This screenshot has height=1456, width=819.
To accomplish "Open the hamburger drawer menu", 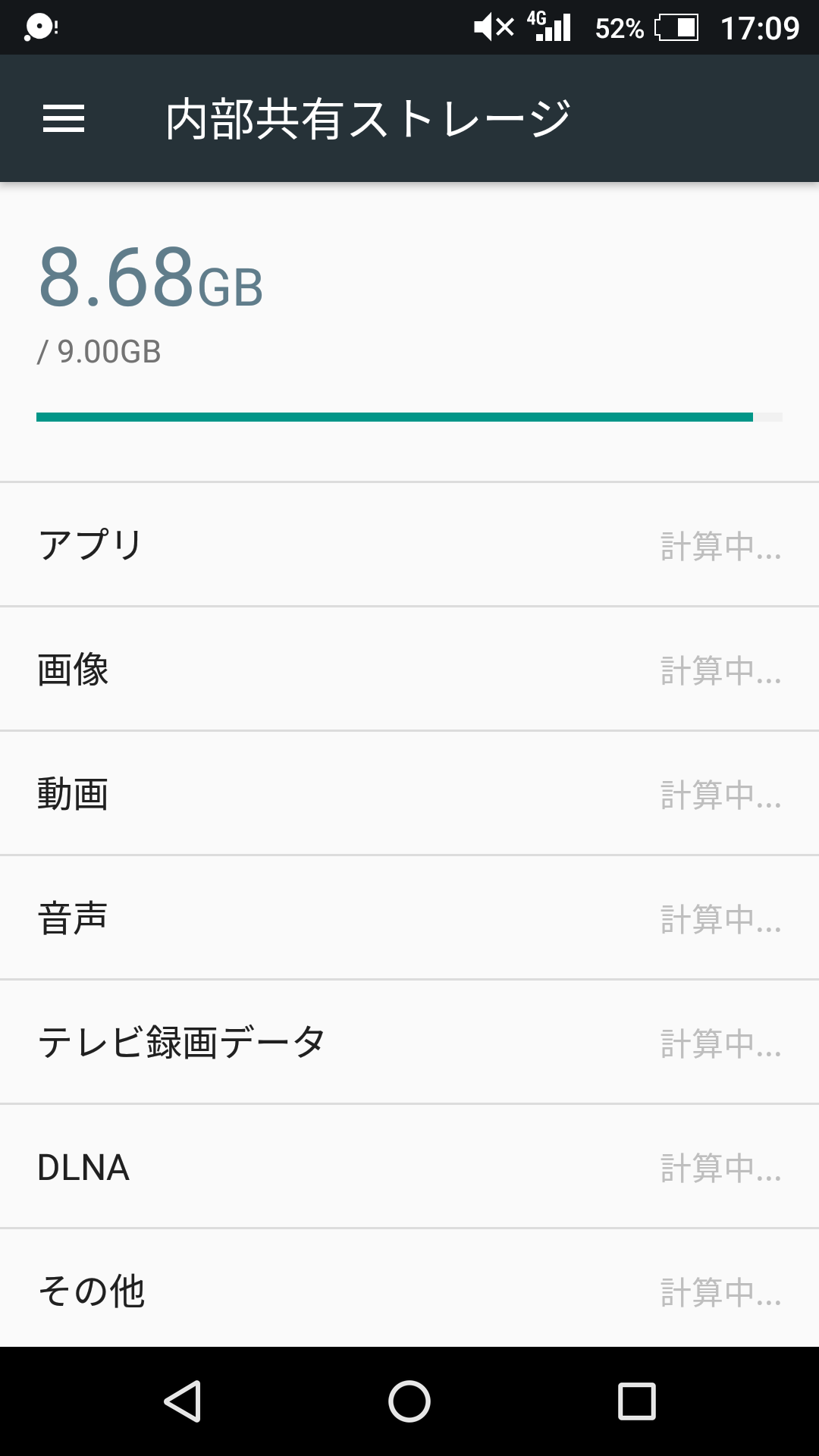I will click(64, 119).
